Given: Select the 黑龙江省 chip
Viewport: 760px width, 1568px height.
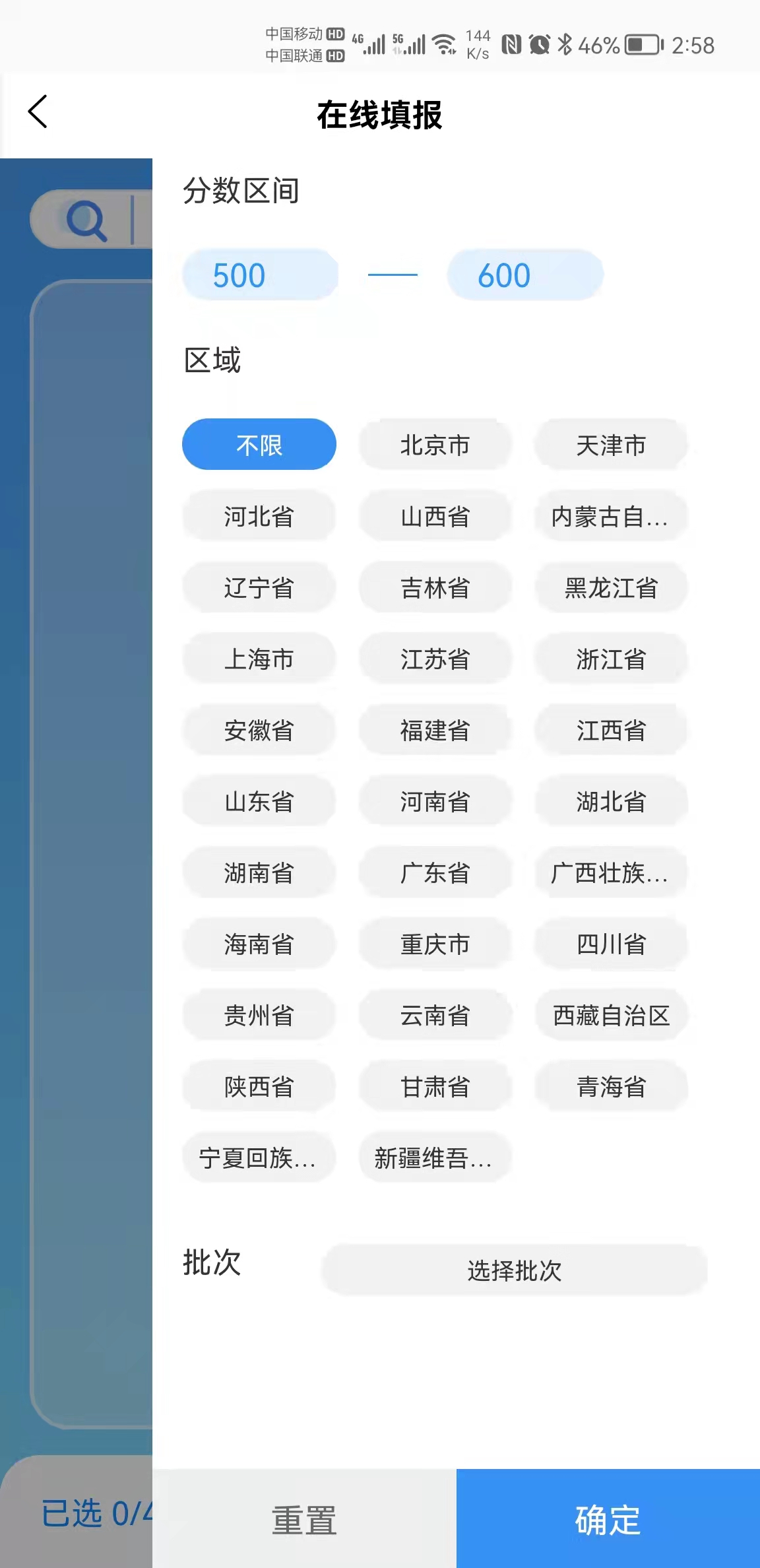Looking at the screenshot, I should coord(612,587).
